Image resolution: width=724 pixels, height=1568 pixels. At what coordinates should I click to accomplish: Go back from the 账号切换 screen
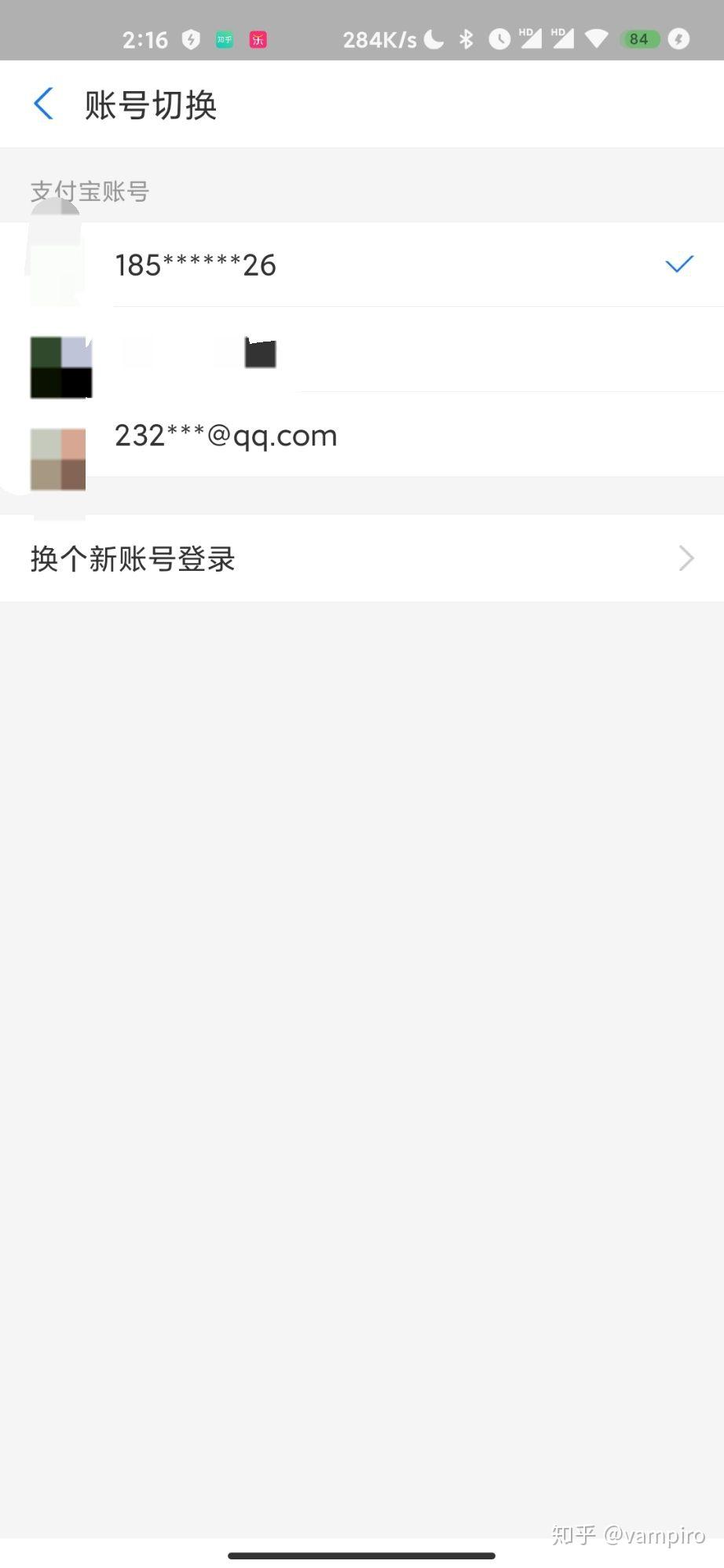[x=44, y=104]
